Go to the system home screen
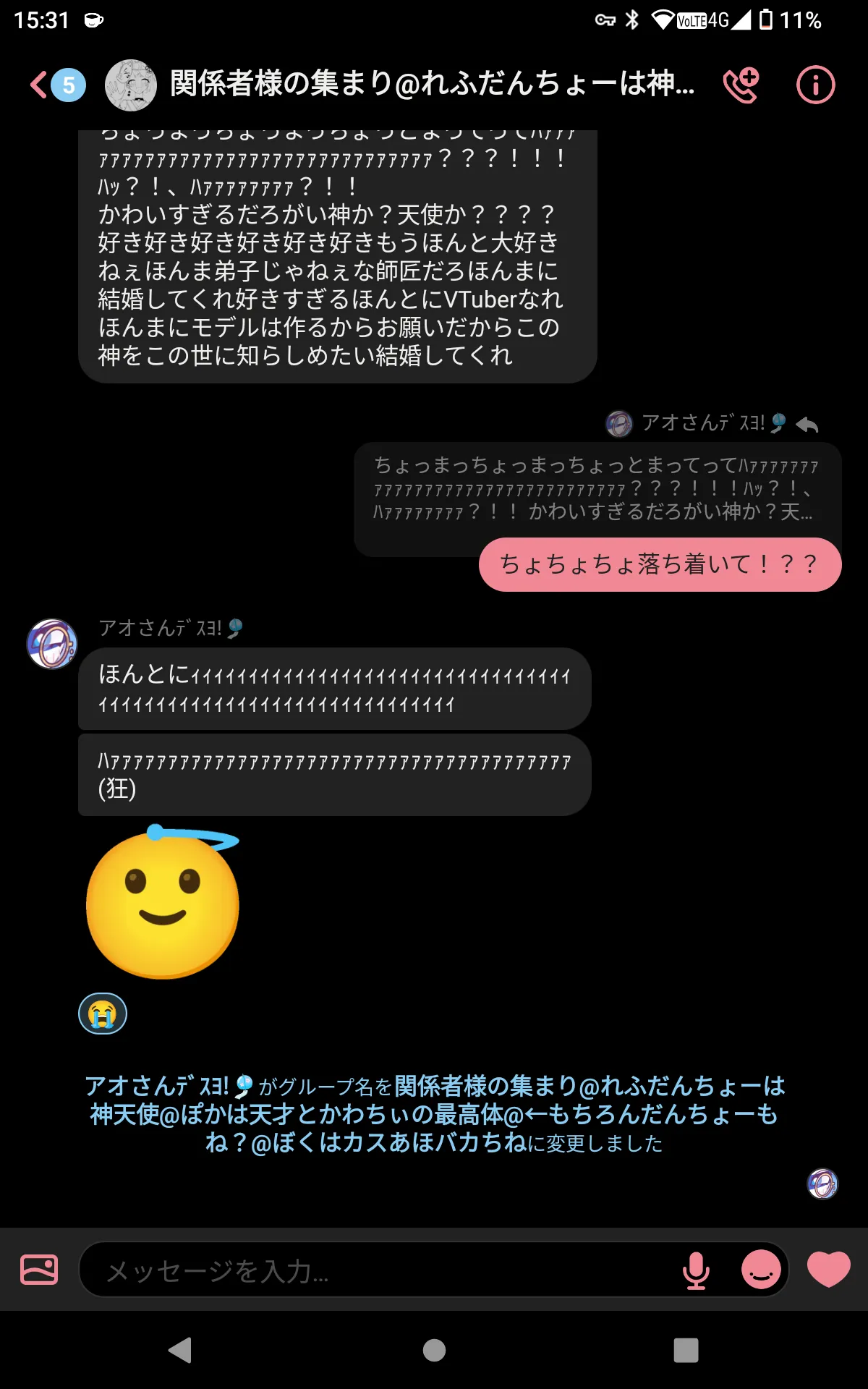Screen dimensions: 868x1389 point(434,1350)
